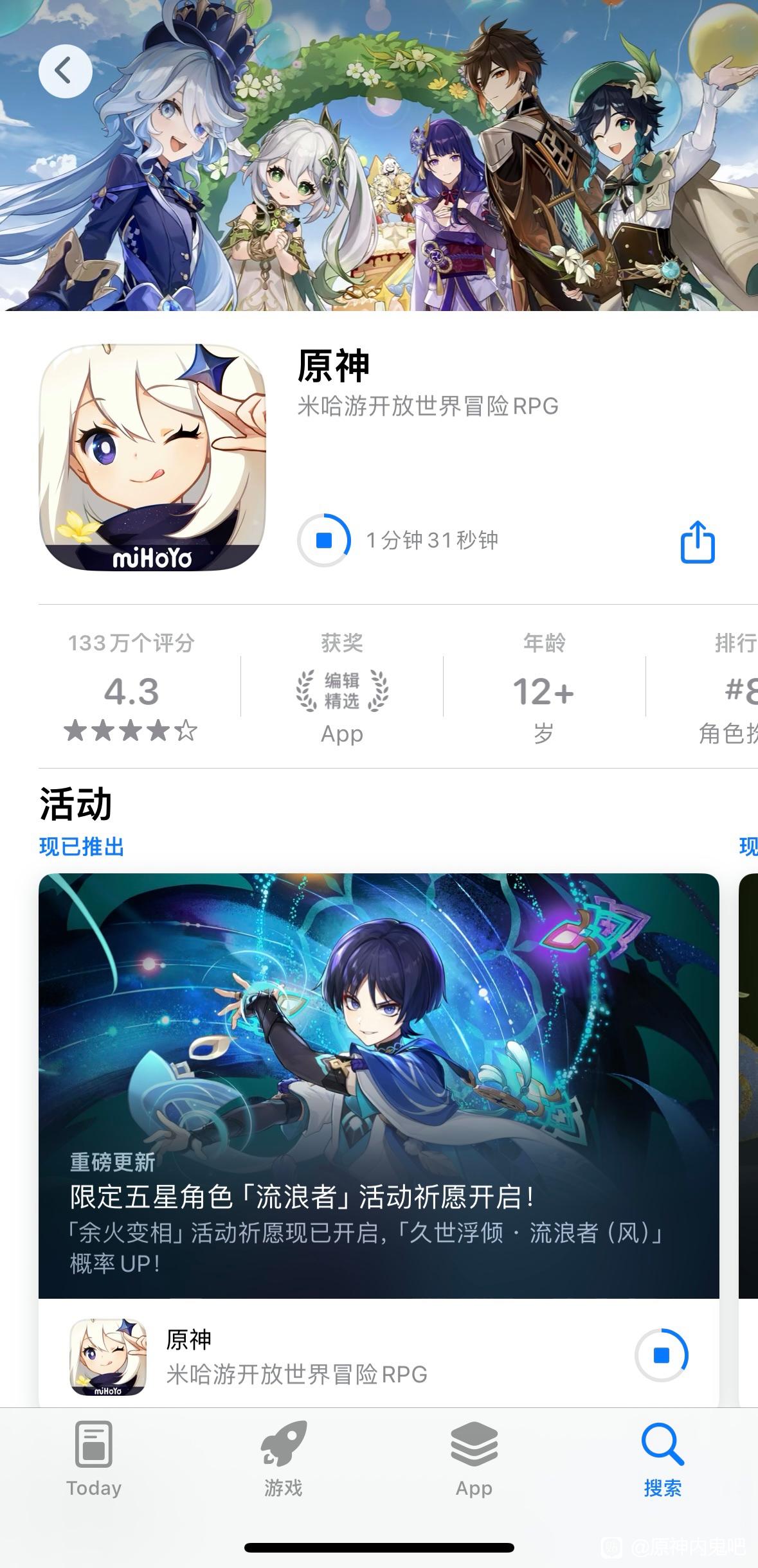758x1568 pixels.
Task: Switch to the App tab
Action: (x=474, y=1460)
